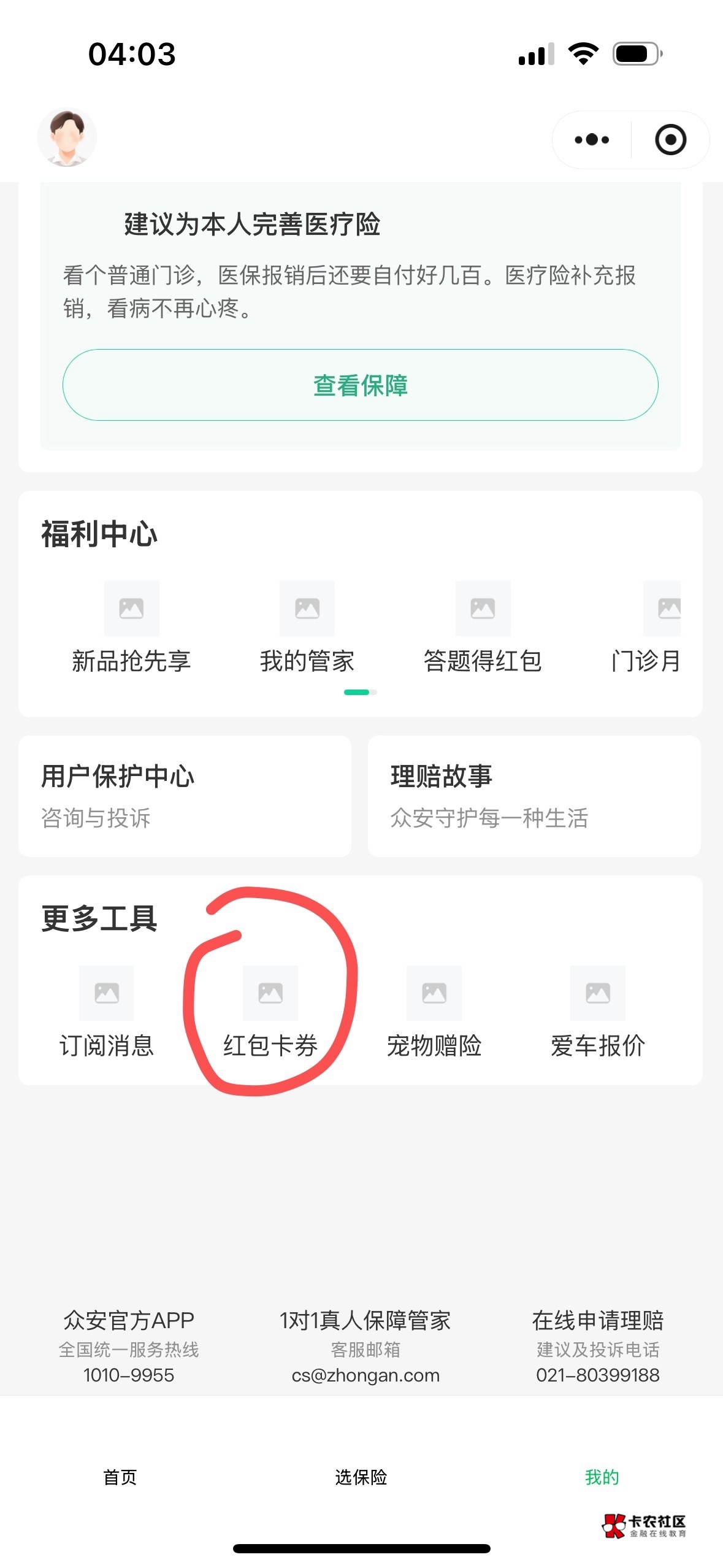Tap the profile avatar
Image resolution: width=723 pixels, height=1568 pixels.
67,137
